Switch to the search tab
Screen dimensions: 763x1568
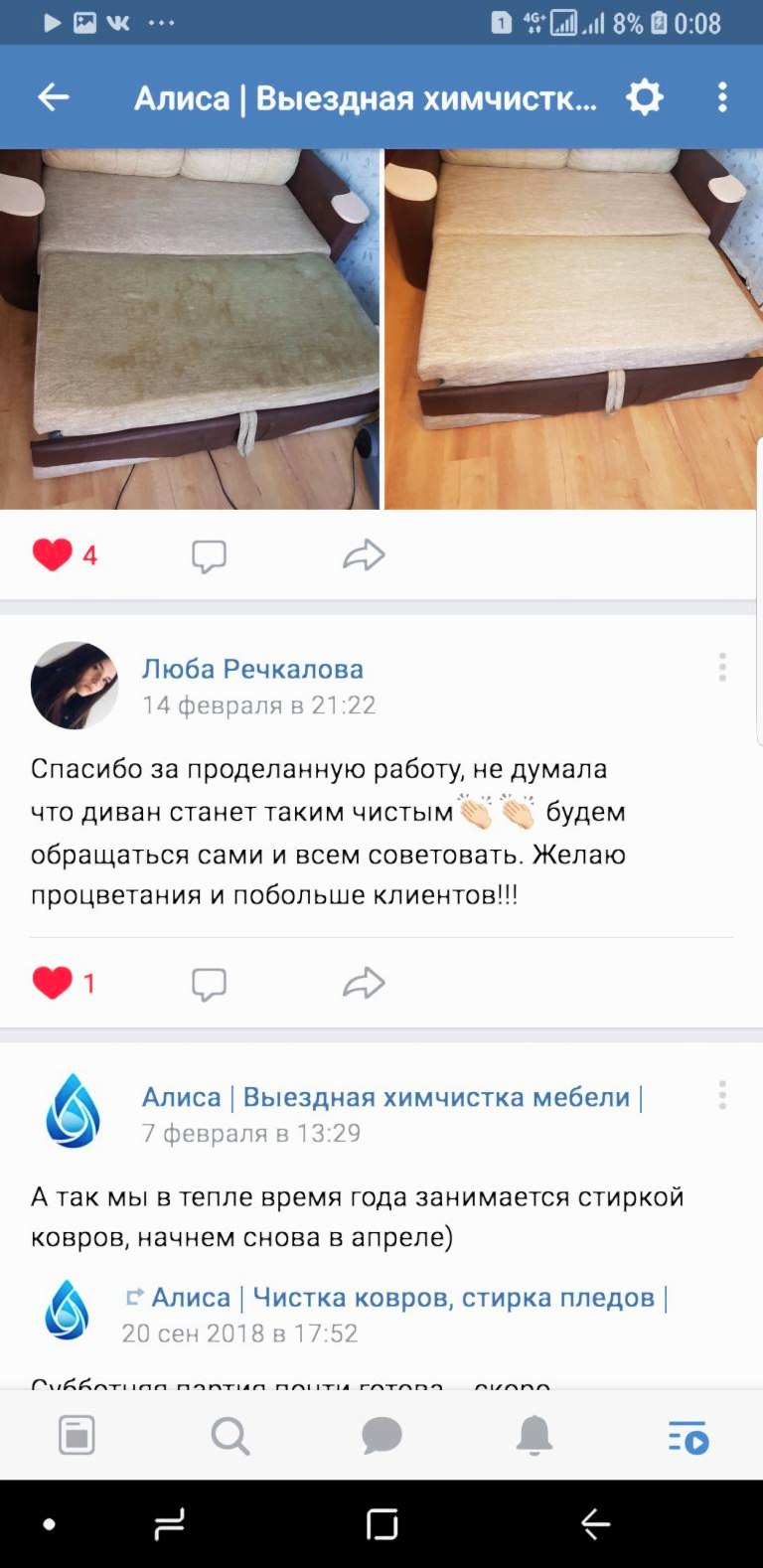(229, 1436)
